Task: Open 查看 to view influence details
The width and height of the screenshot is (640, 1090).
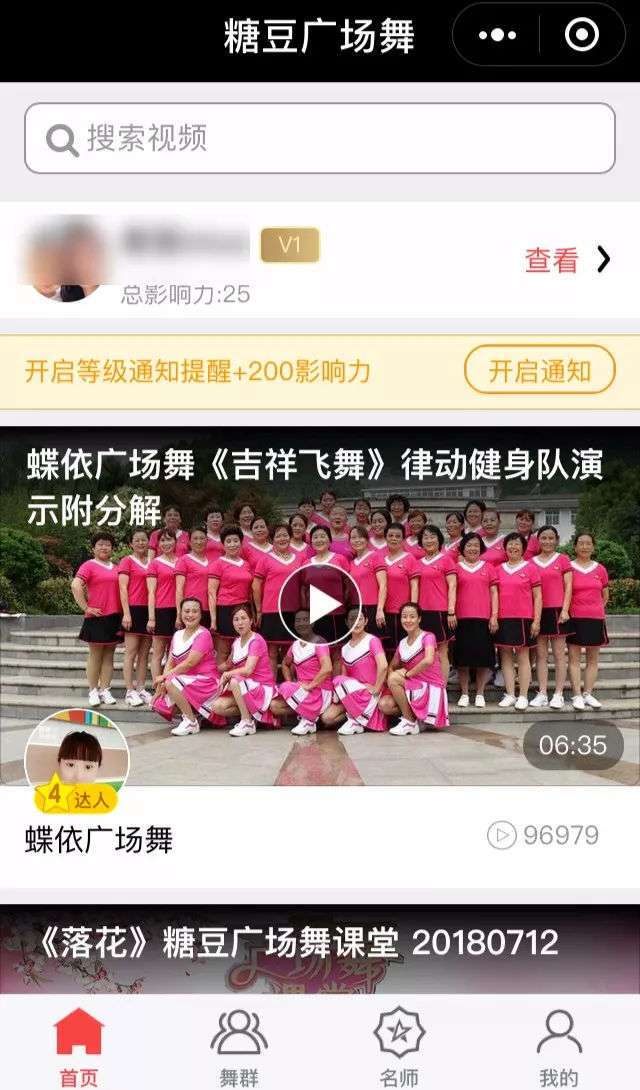Action: click(567, 260)
